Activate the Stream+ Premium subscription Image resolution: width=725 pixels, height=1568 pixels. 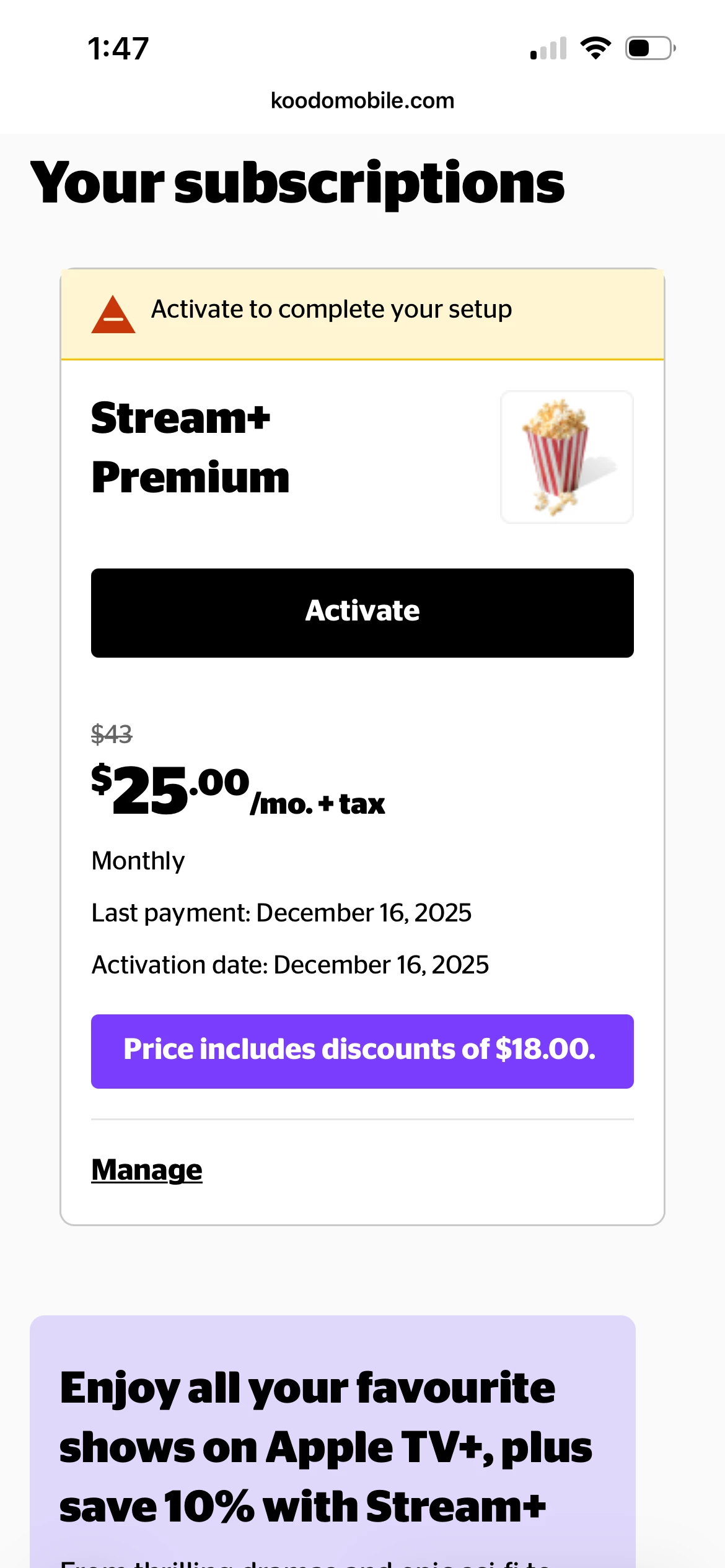pyautogui.click(x=362, y=612)
